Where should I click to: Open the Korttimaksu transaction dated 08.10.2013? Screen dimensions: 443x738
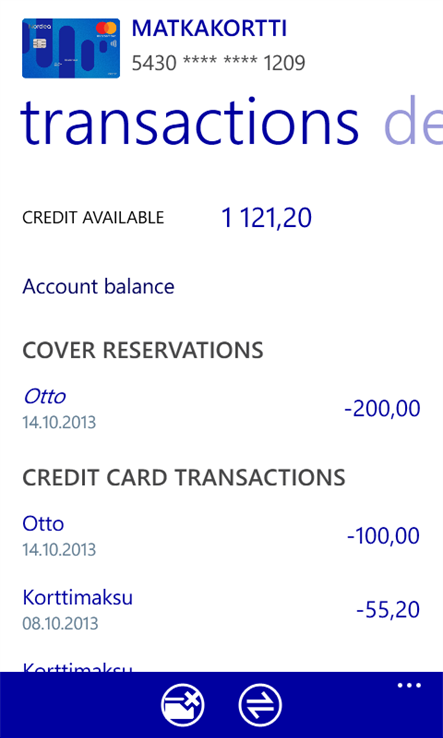pos(221,610)
